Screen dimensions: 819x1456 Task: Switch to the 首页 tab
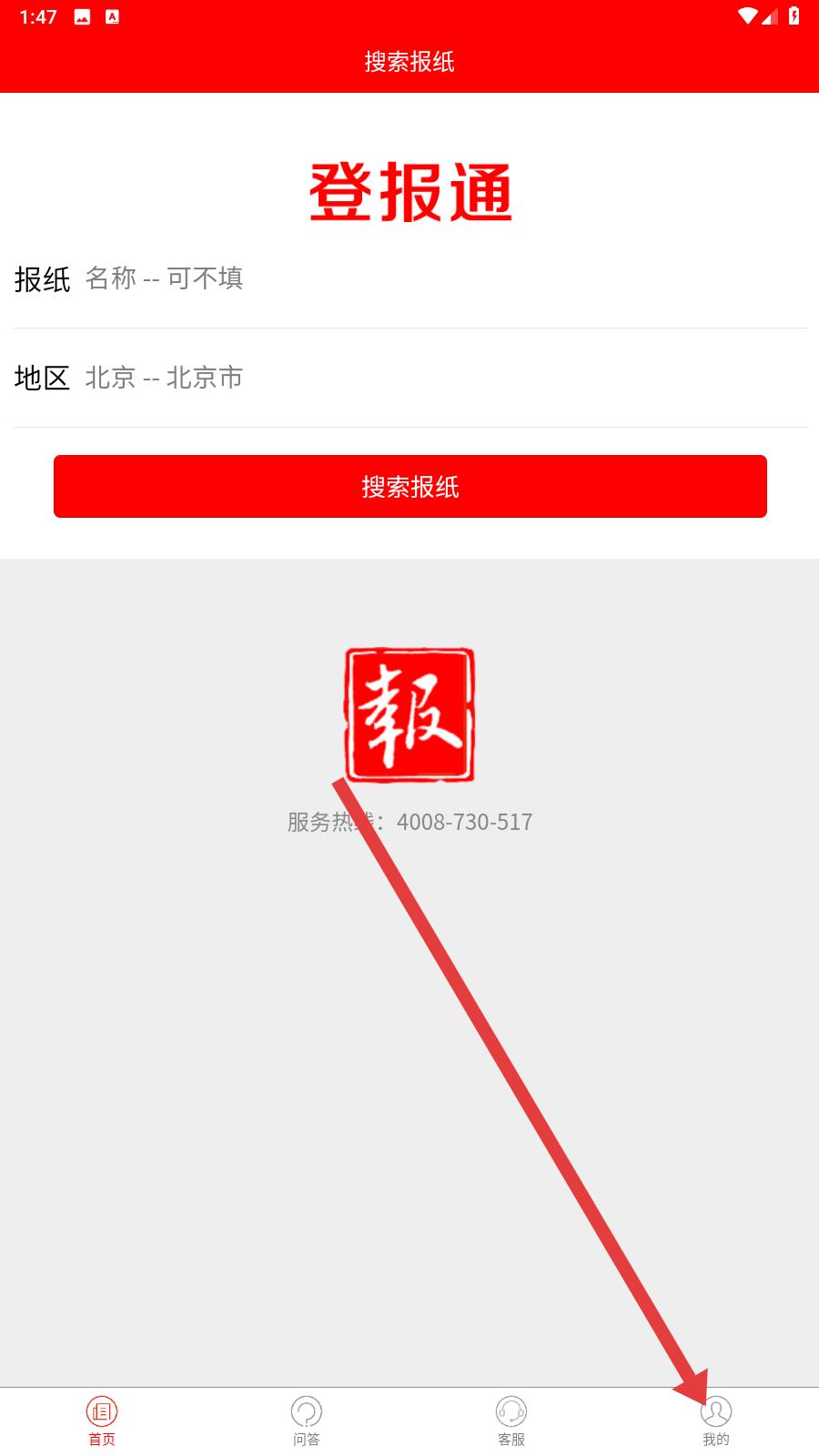[x=102, y=1421]
